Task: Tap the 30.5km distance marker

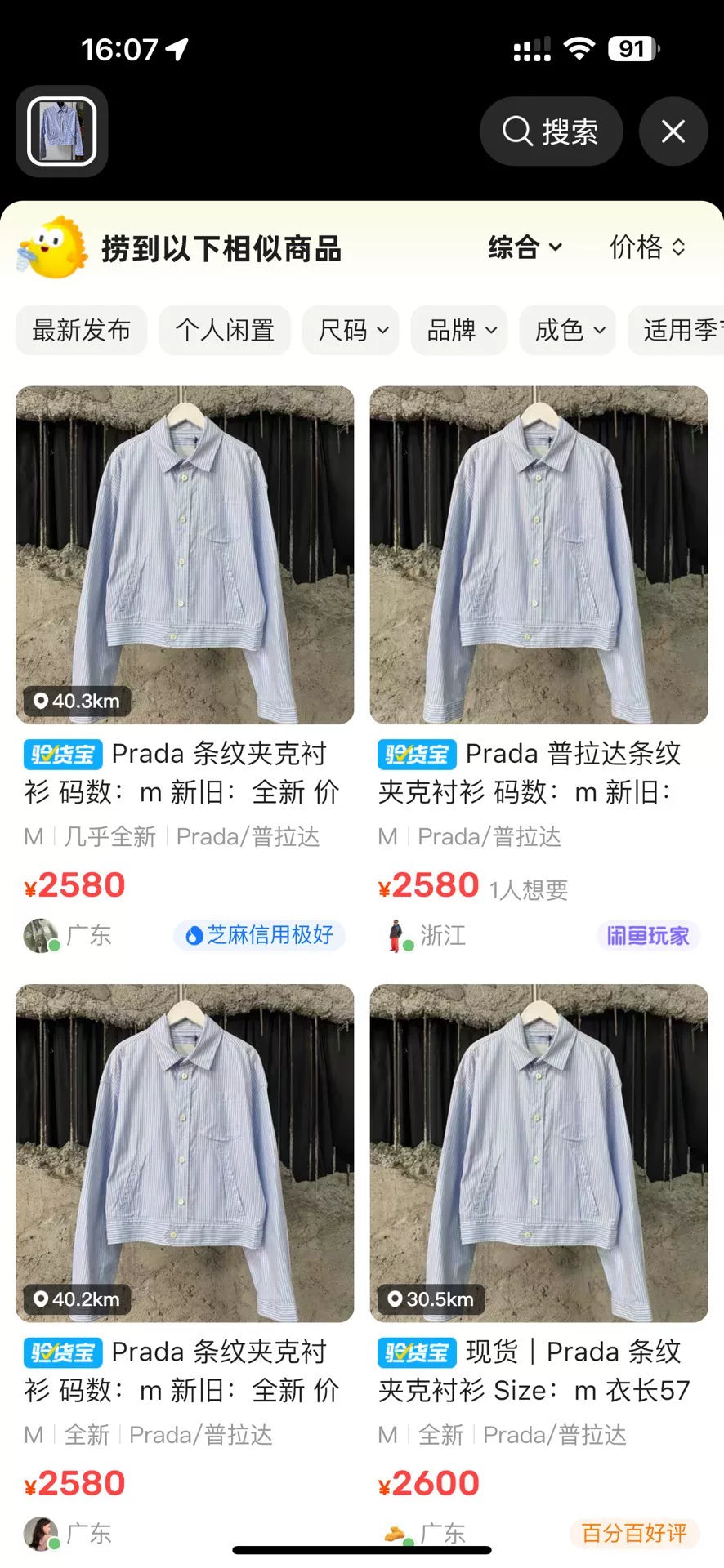Action: tap(428, 1298)
